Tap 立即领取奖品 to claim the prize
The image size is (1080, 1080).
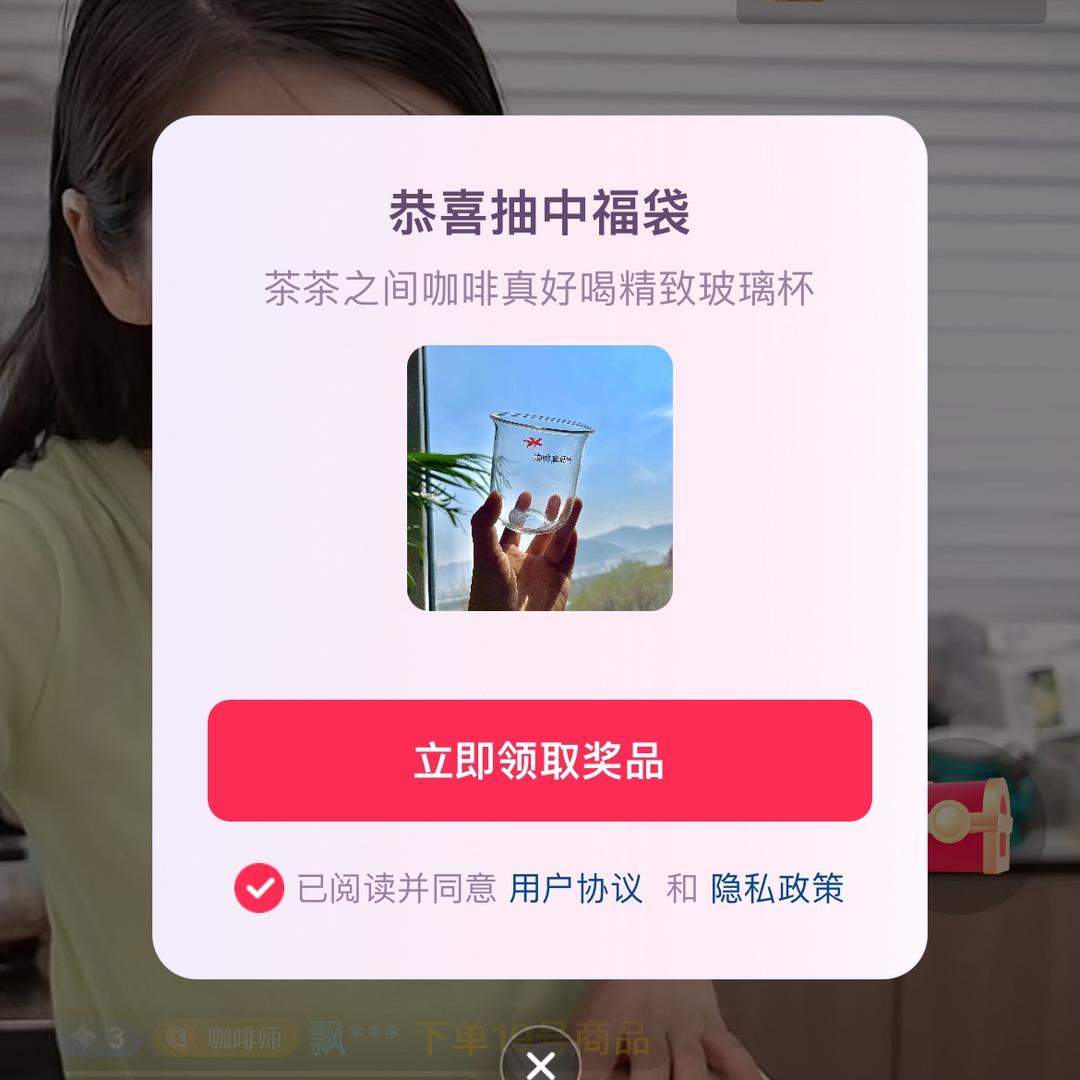coord(539,761)
